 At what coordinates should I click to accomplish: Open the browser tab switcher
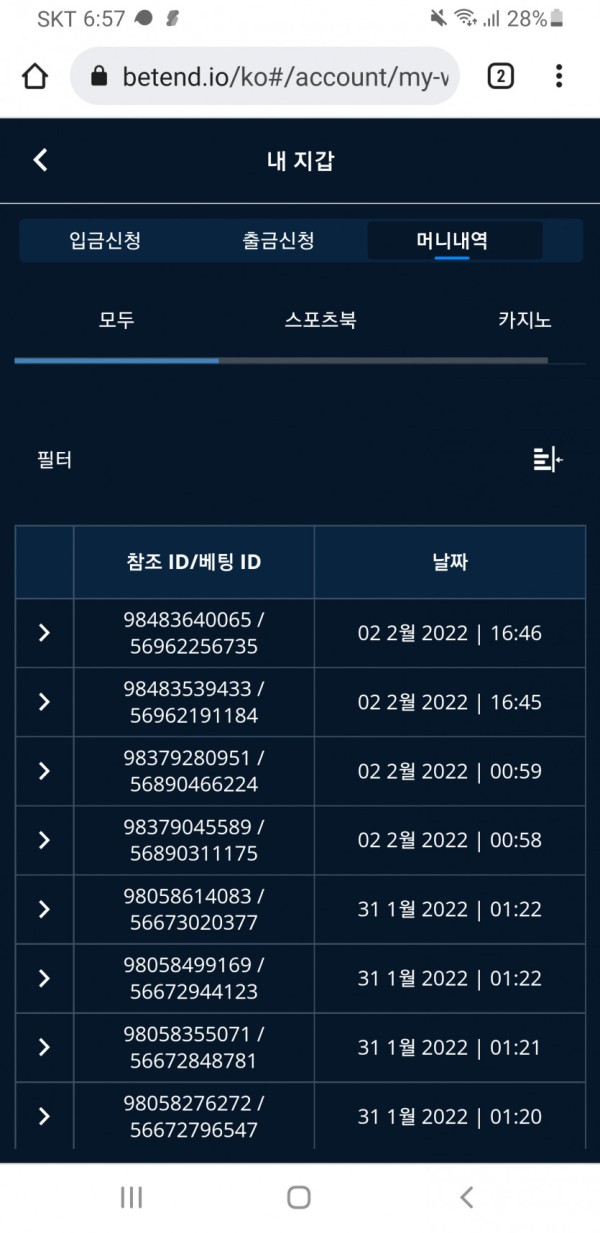pyautogui.click(x=500, y=76)
